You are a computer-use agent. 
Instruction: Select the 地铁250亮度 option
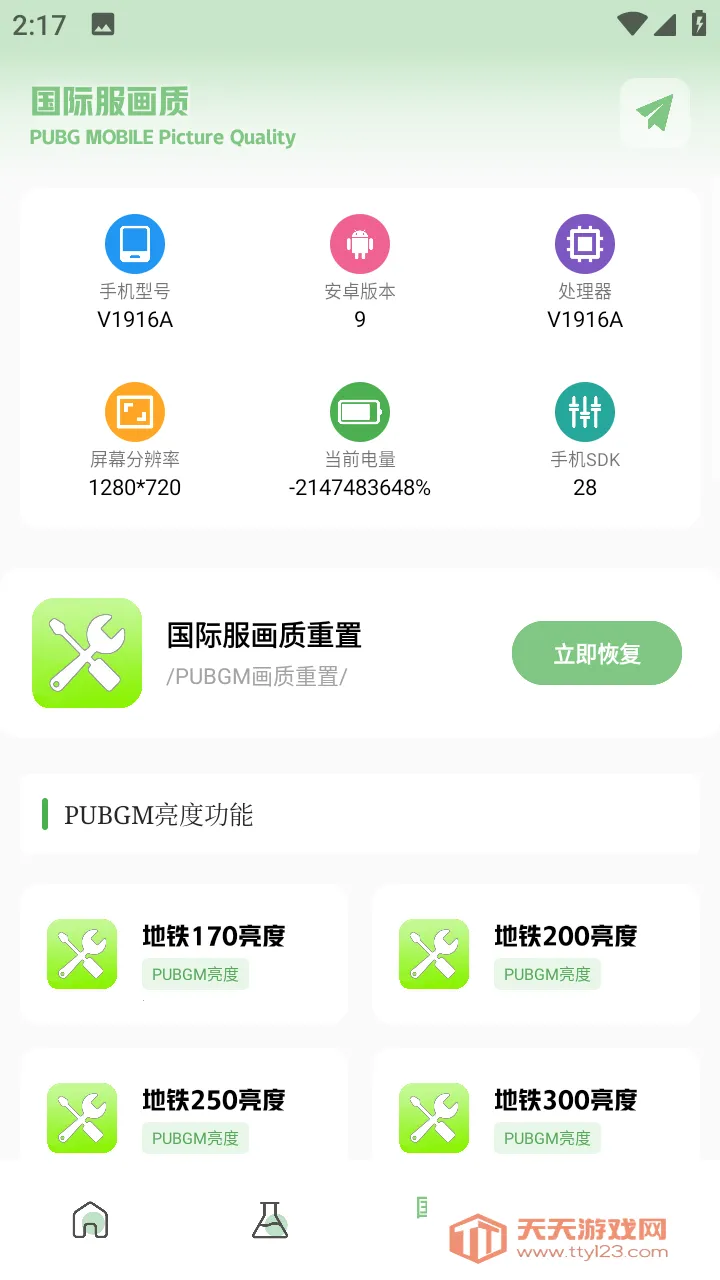(x=183, y=1117)
